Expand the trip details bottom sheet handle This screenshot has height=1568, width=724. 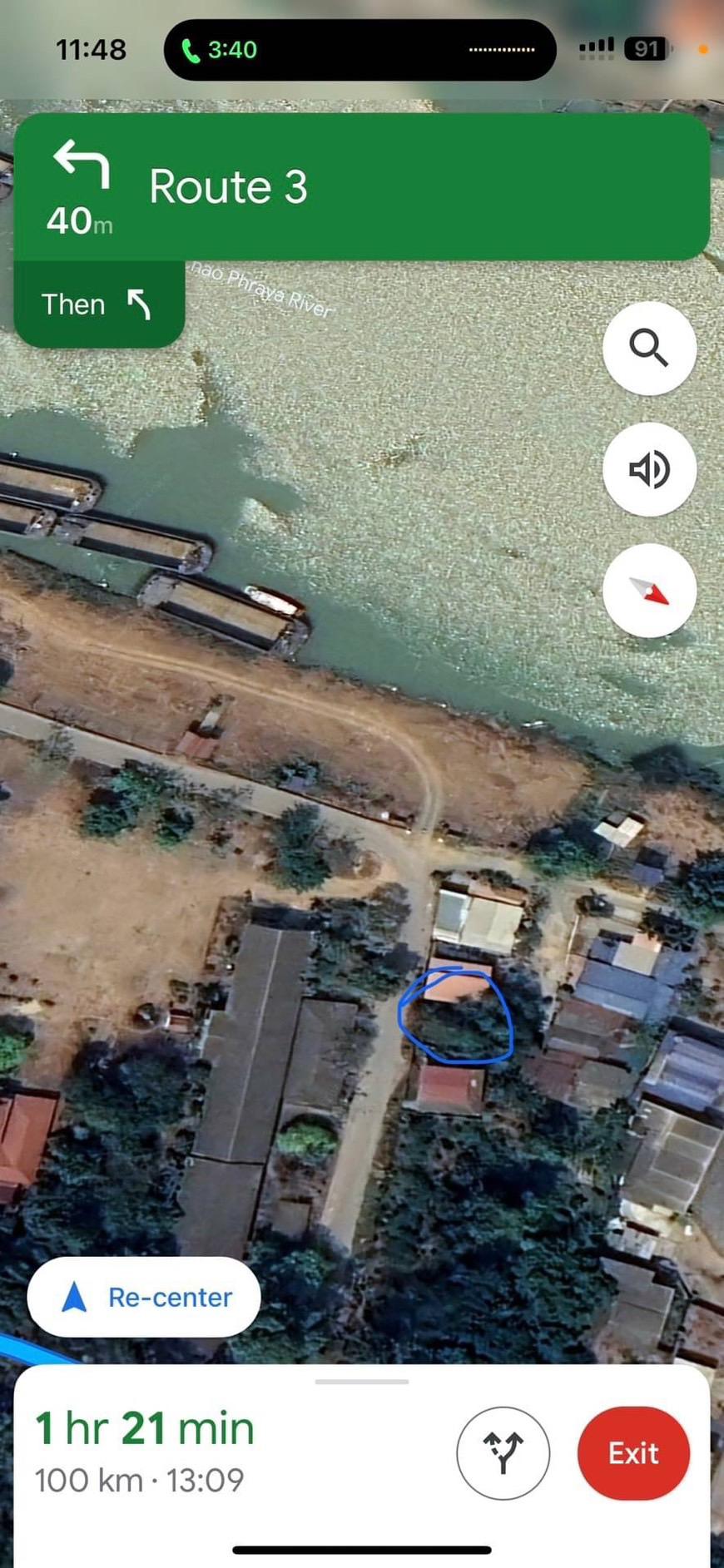(362, 1382)
